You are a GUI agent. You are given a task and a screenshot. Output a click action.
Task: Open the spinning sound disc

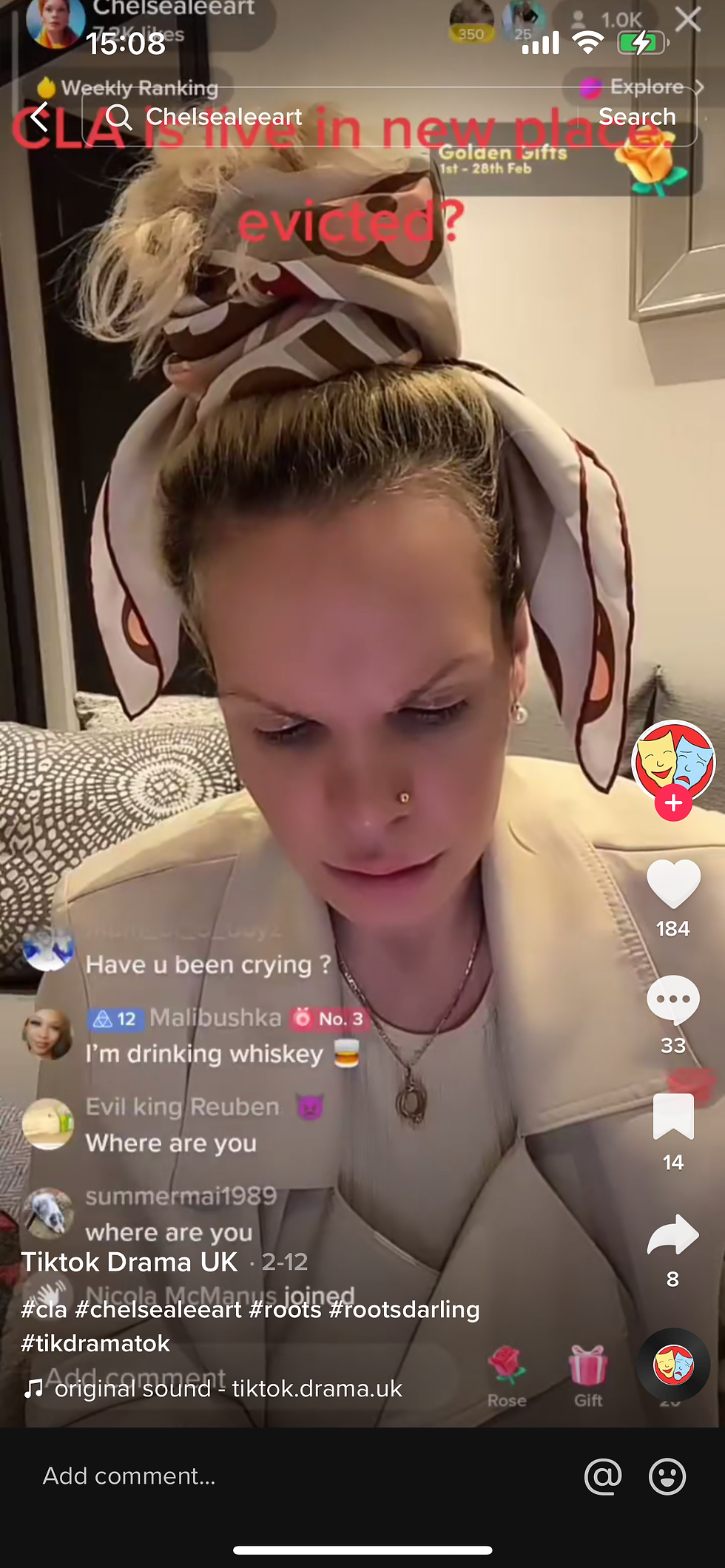(x=672, y=1365)
